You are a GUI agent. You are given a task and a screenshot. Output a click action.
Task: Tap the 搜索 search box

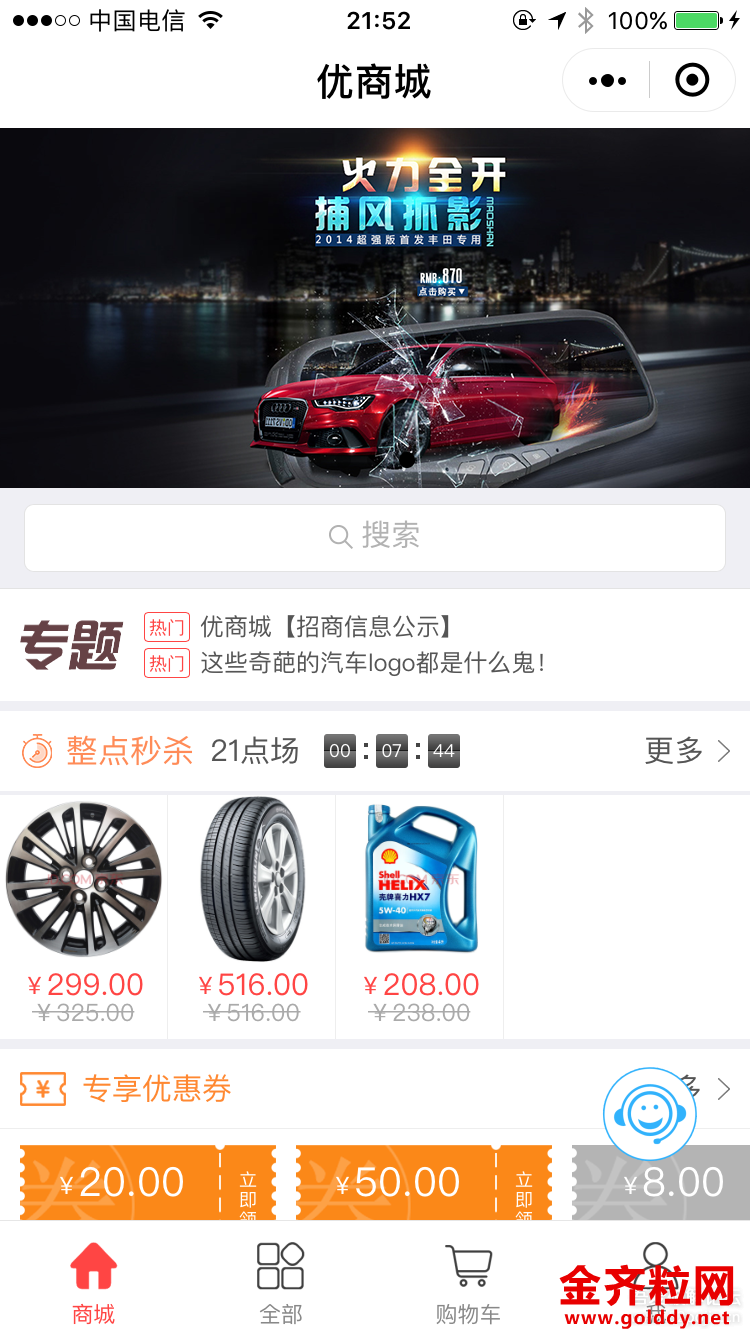click(375, 537)
